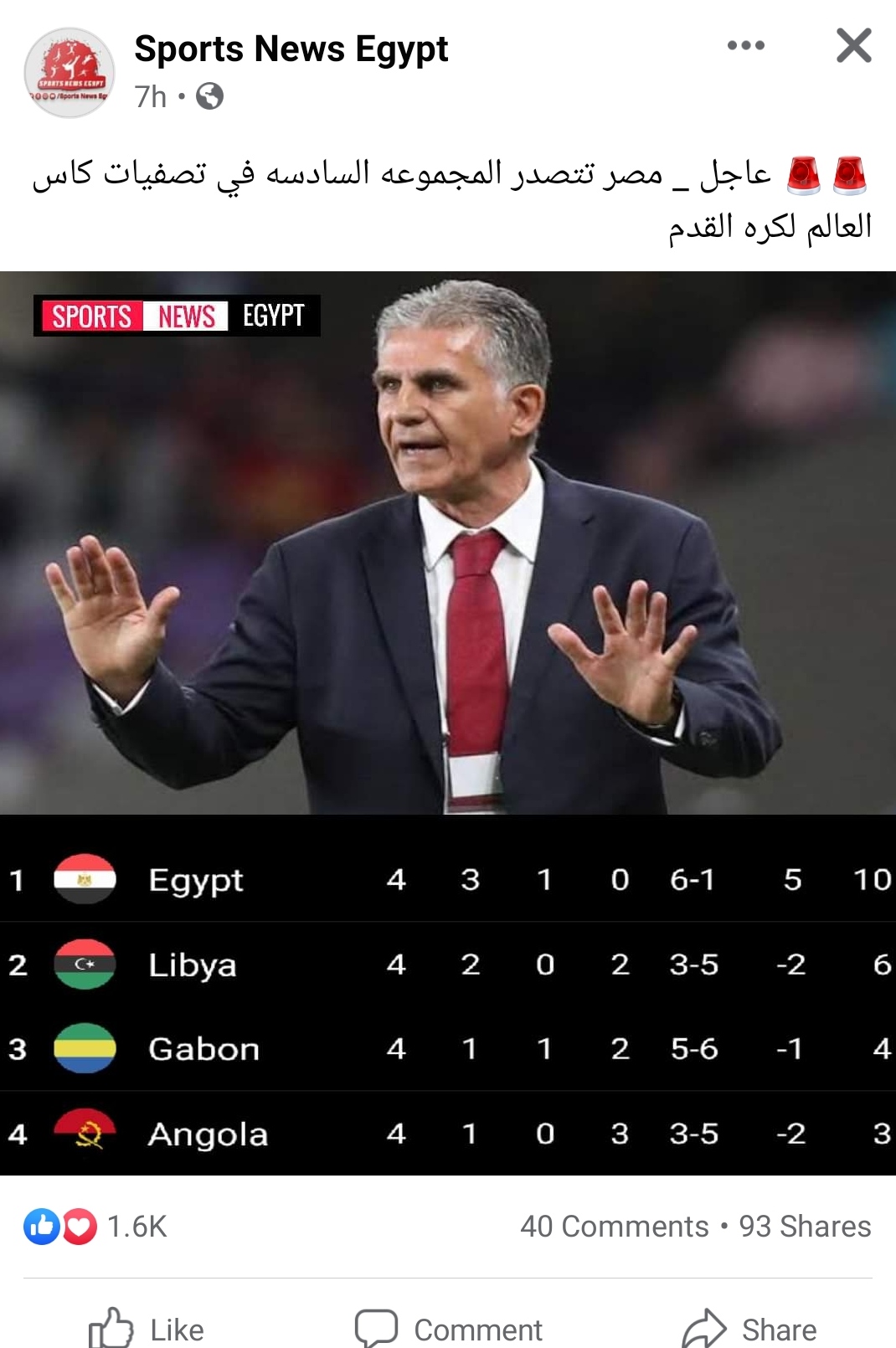This screenshot has width=896, height=1348.
Task: Like this post
Action: pos(147,1329)
